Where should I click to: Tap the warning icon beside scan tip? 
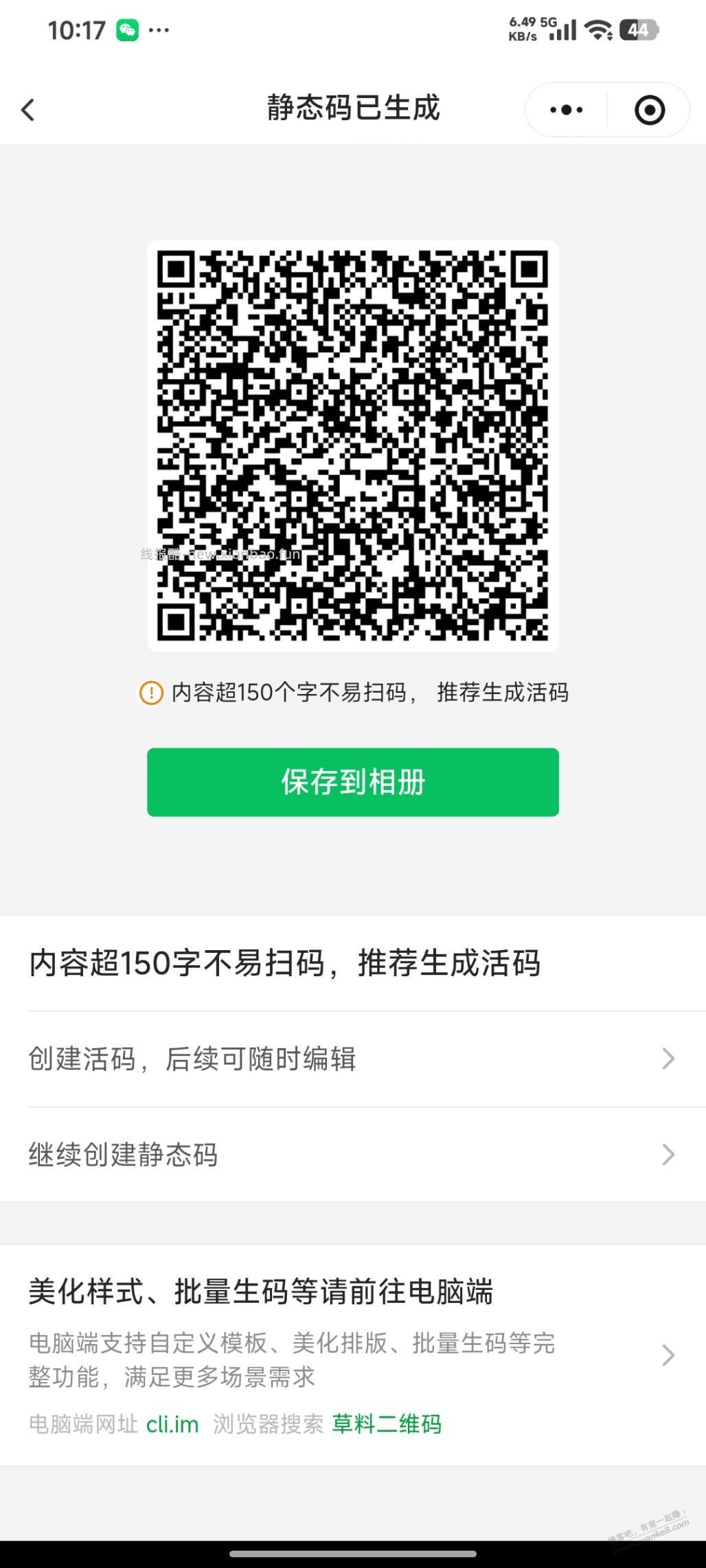pyautogui.click(x=150, y=693)
